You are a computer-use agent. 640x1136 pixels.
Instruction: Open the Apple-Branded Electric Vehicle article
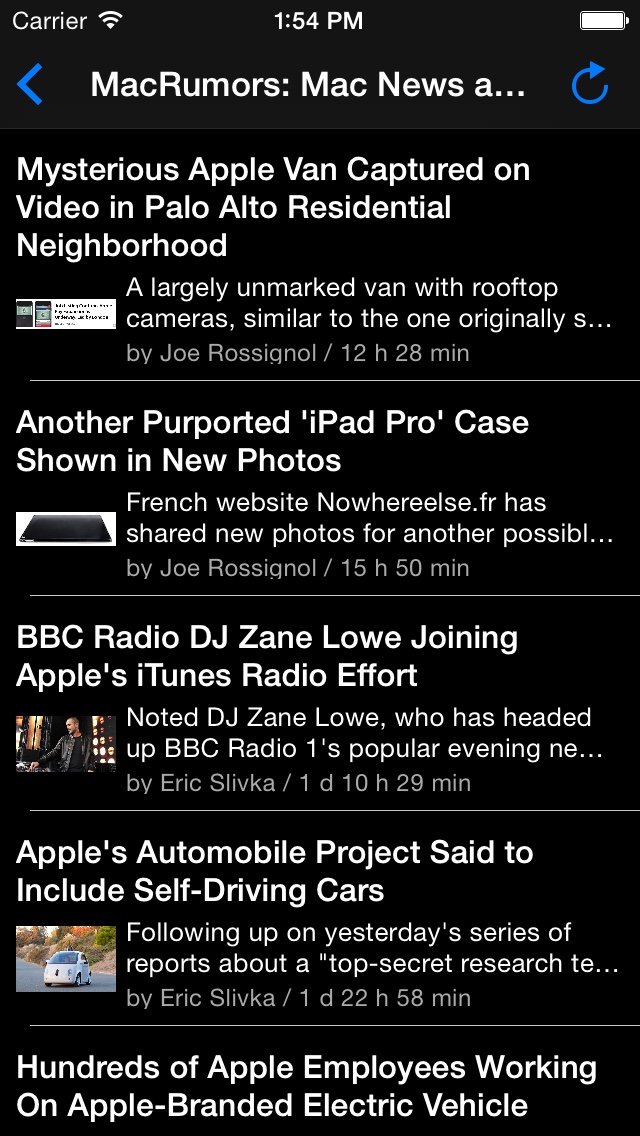[x=307, y=1086]
